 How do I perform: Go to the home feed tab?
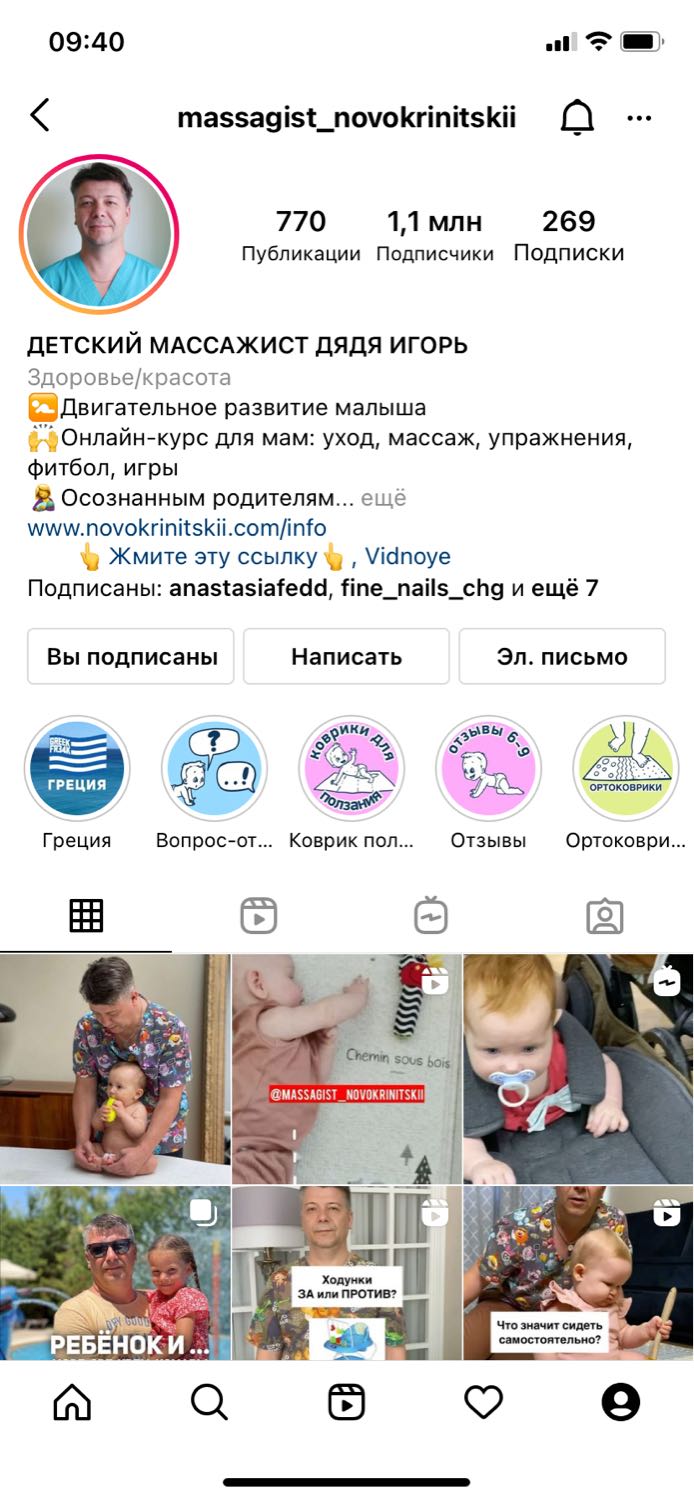(72, 1402)
